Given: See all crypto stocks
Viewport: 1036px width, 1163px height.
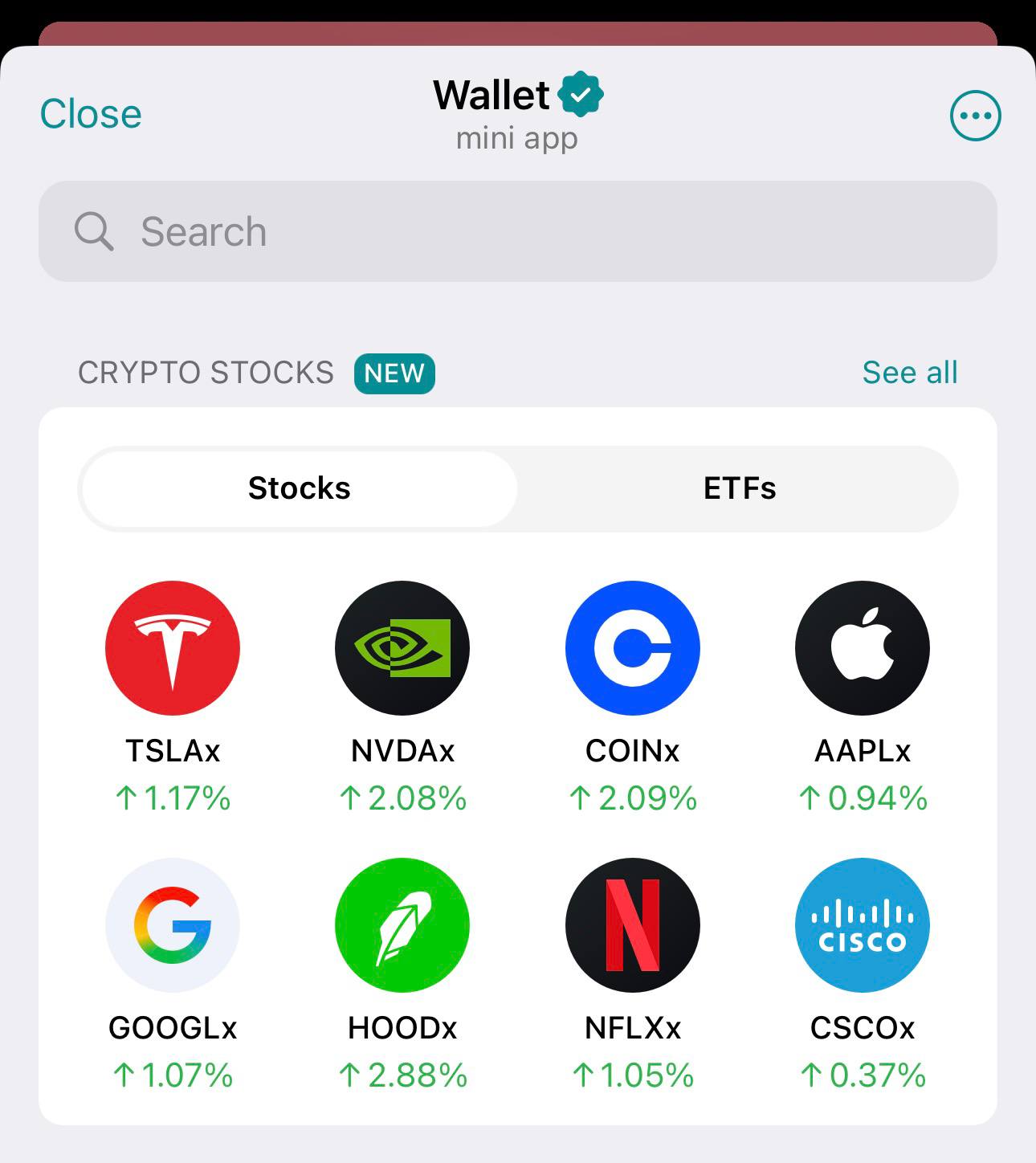Looking at the screenshot, I should tap(909, 373).
